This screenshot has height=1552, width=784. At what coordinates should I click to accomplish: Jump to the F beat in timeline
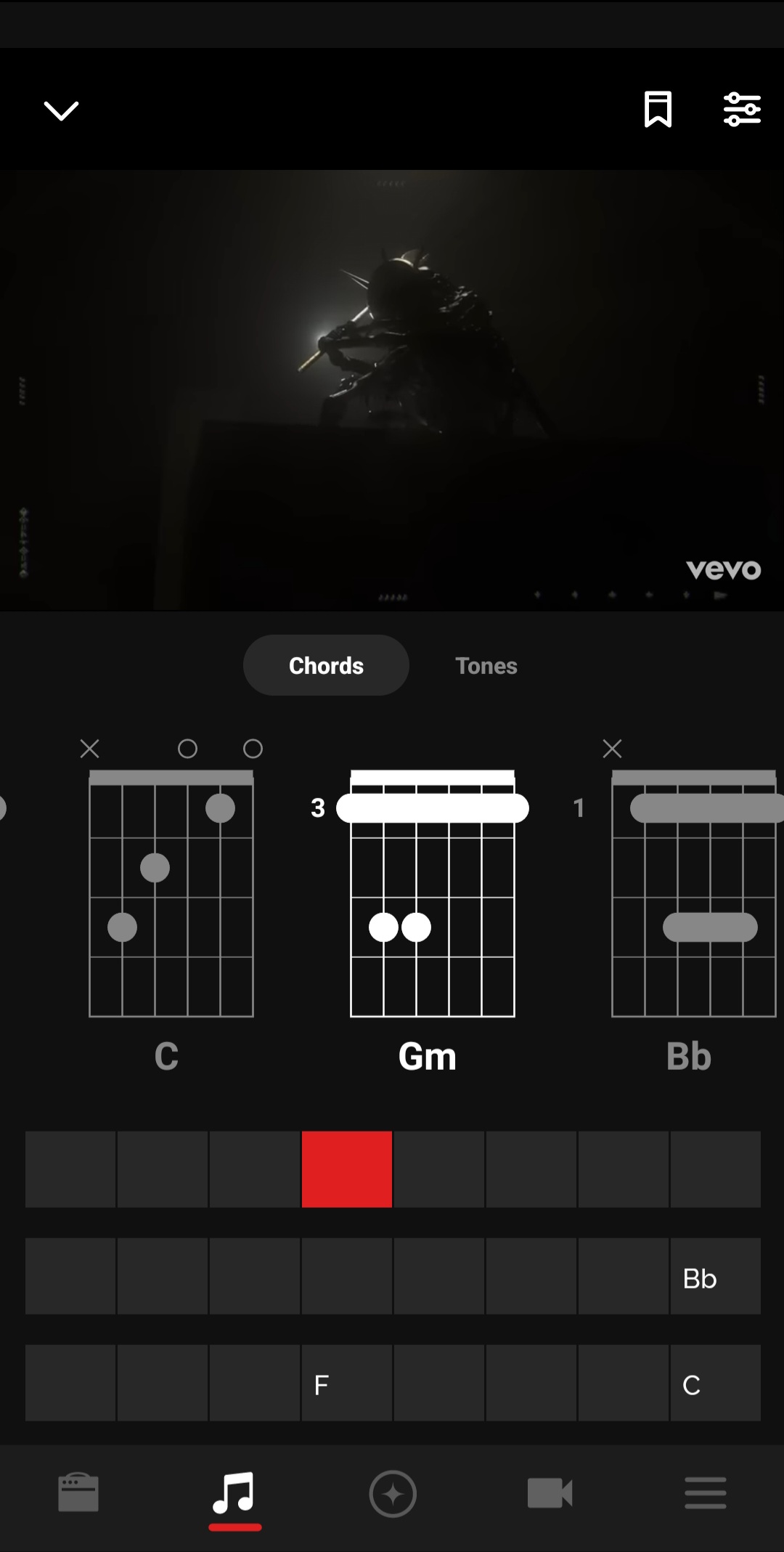tap(347, 1383)
